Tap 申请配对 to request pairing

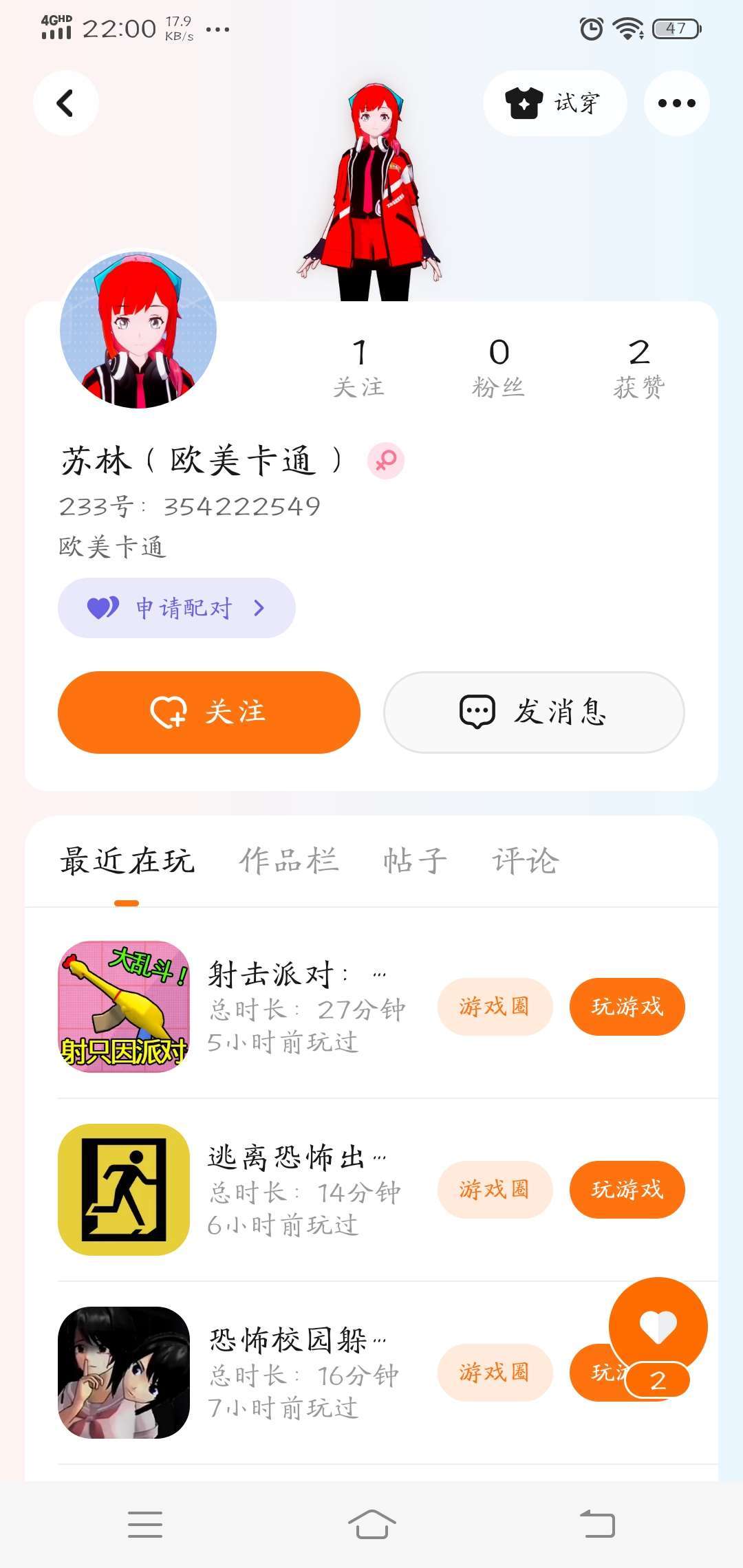tap(177, 608)
